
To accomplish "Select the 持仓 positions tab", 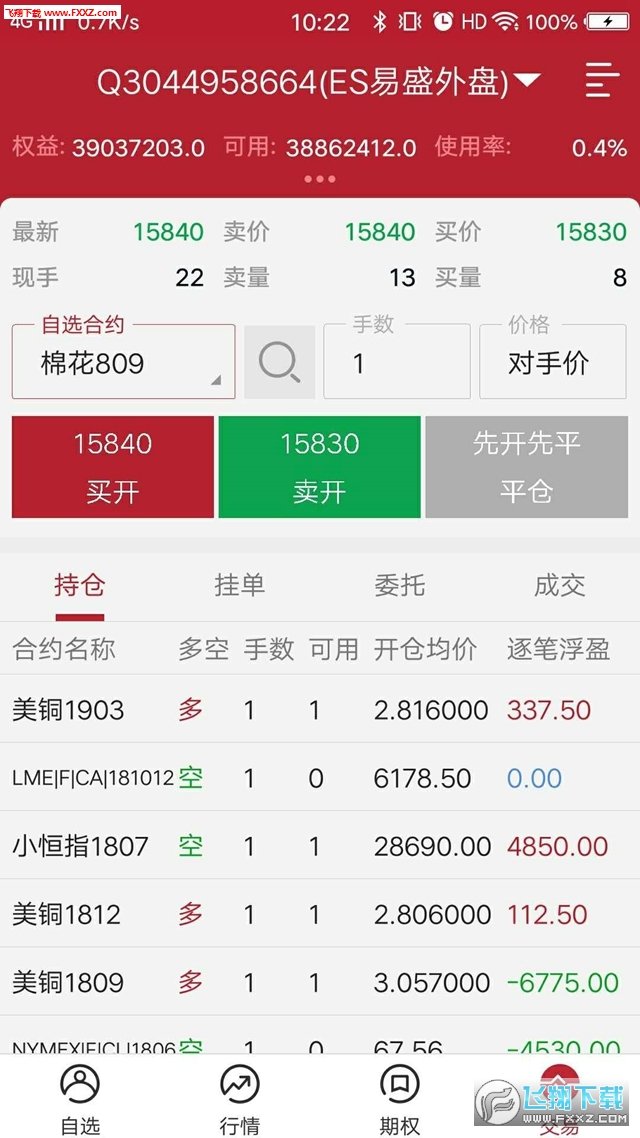I will (80, 586).
